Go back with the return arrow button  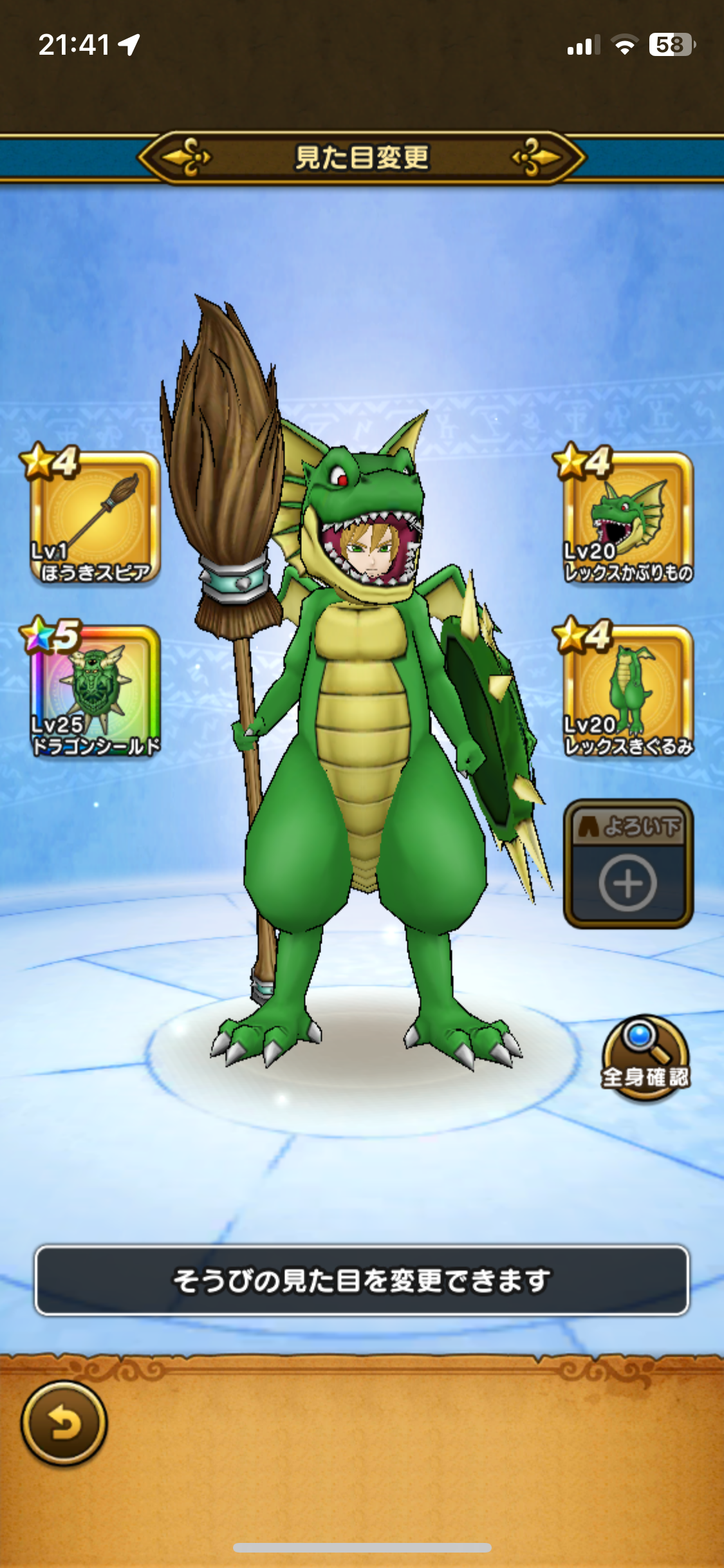64,1423
